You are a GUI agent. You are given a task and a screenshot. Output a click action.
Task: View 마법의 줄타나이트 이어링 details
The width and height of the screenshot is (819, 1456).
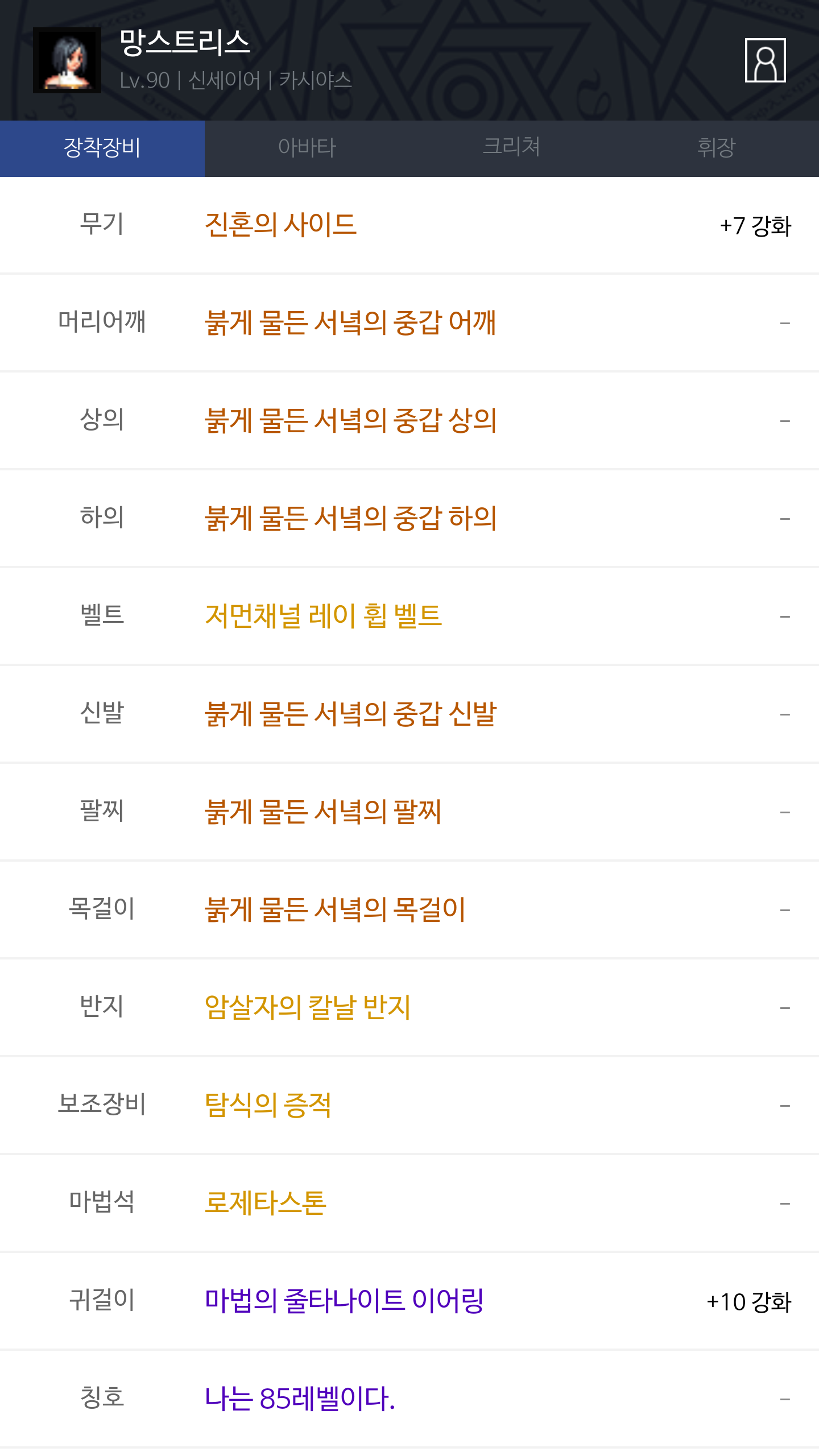(344, 1301)
